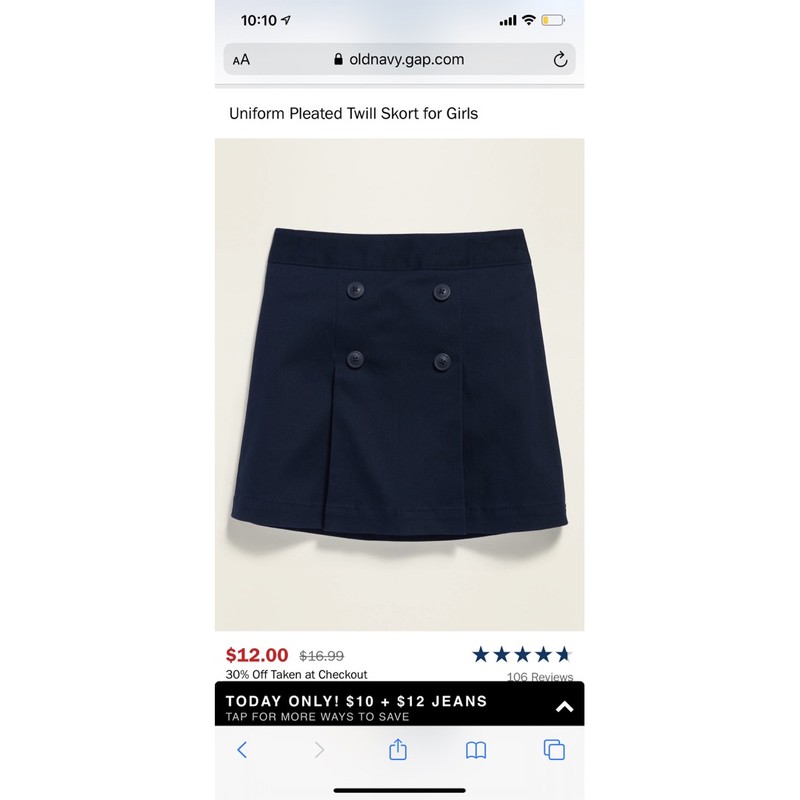Show all open tabs
The image size is (800, 800).
click(554, 750)
